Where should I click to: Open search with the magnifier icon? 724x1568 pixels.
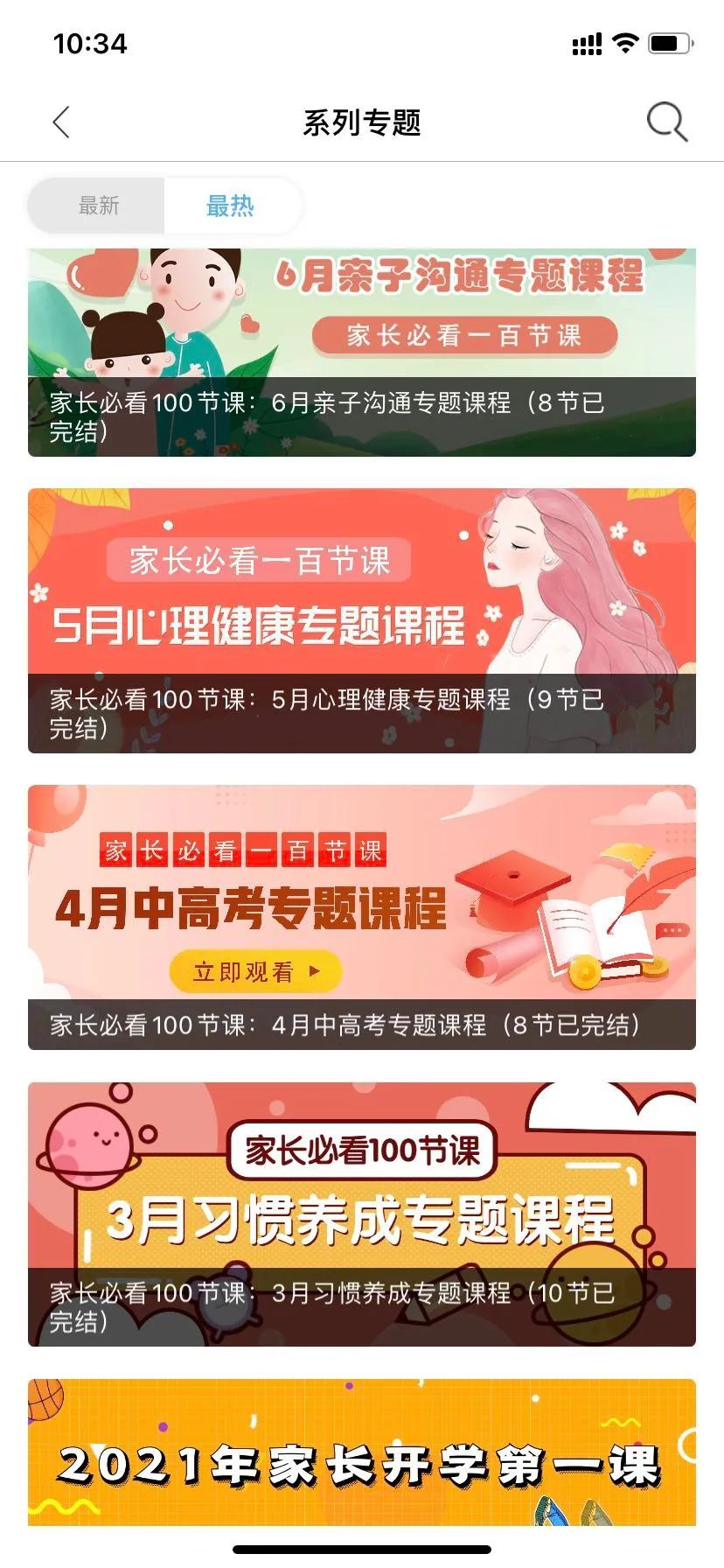[x=666, y=122]
